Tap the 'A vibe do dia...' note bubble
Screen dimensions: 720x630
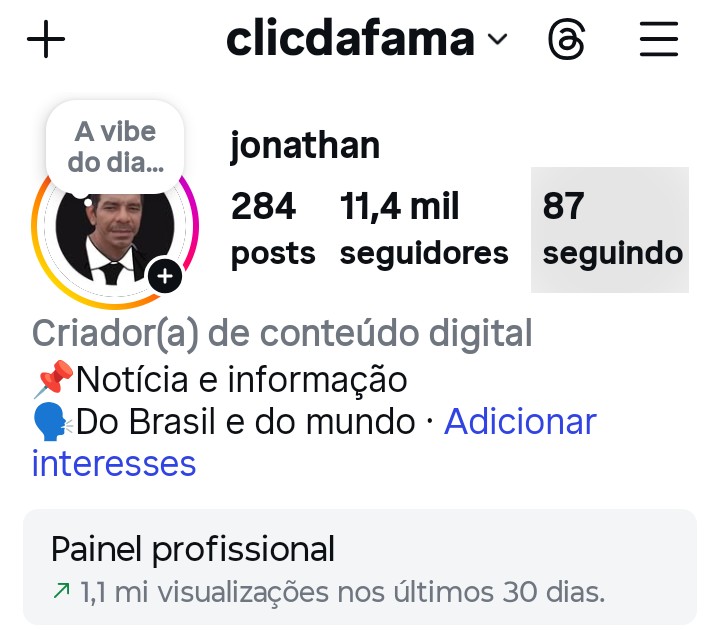115,146
